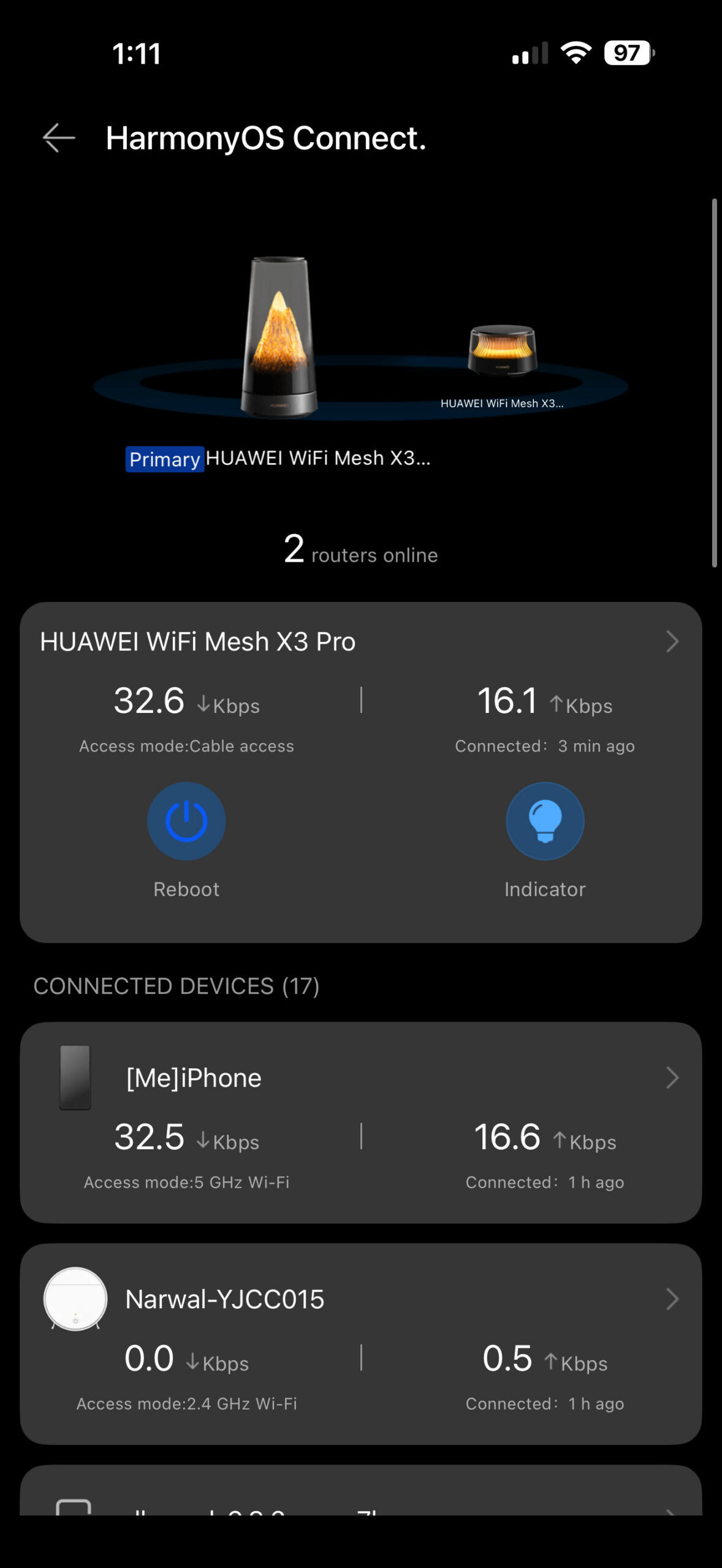Screen dimensions: 722x1568
Task: Tap the Indicator light bulb icon
Action: [x=545, y=821]
